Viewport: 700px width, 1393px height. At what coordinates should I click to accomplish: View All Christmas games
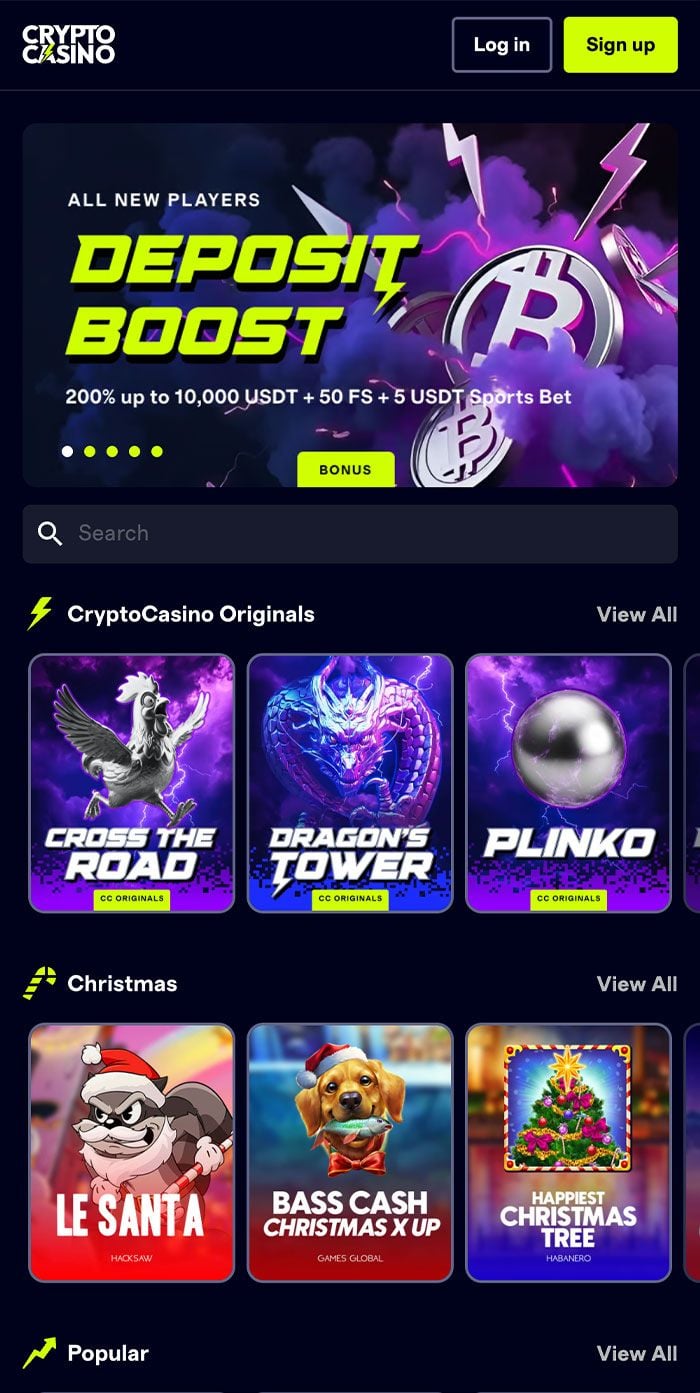pos(637,983)
